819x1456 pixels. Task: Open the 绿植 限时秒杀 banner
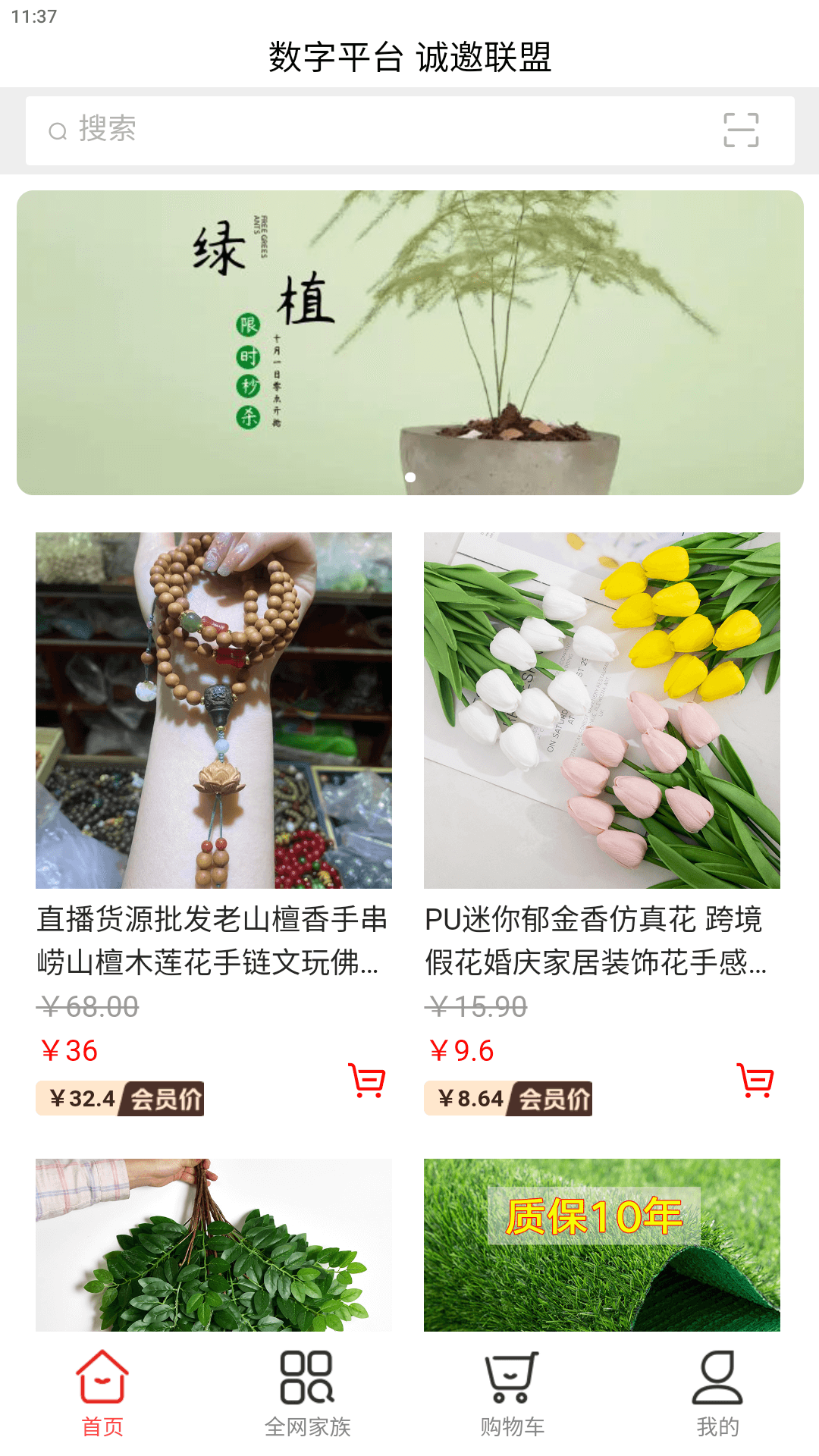(409, 343)
